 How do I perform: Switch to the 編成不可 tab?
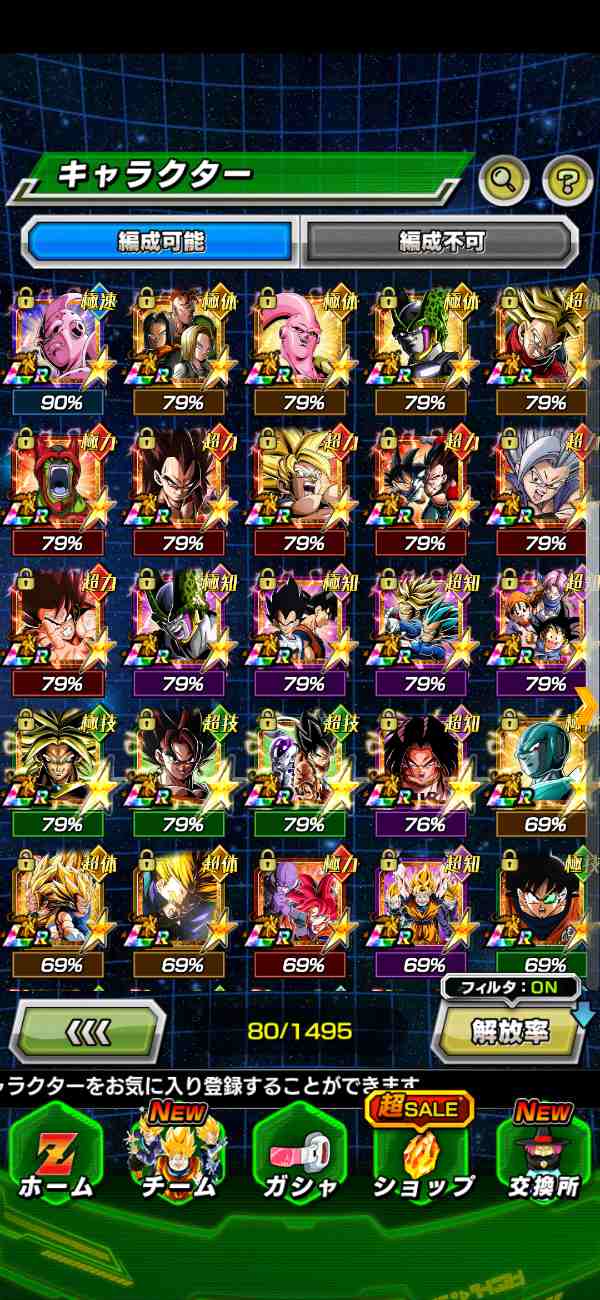(x=441, y=242)
